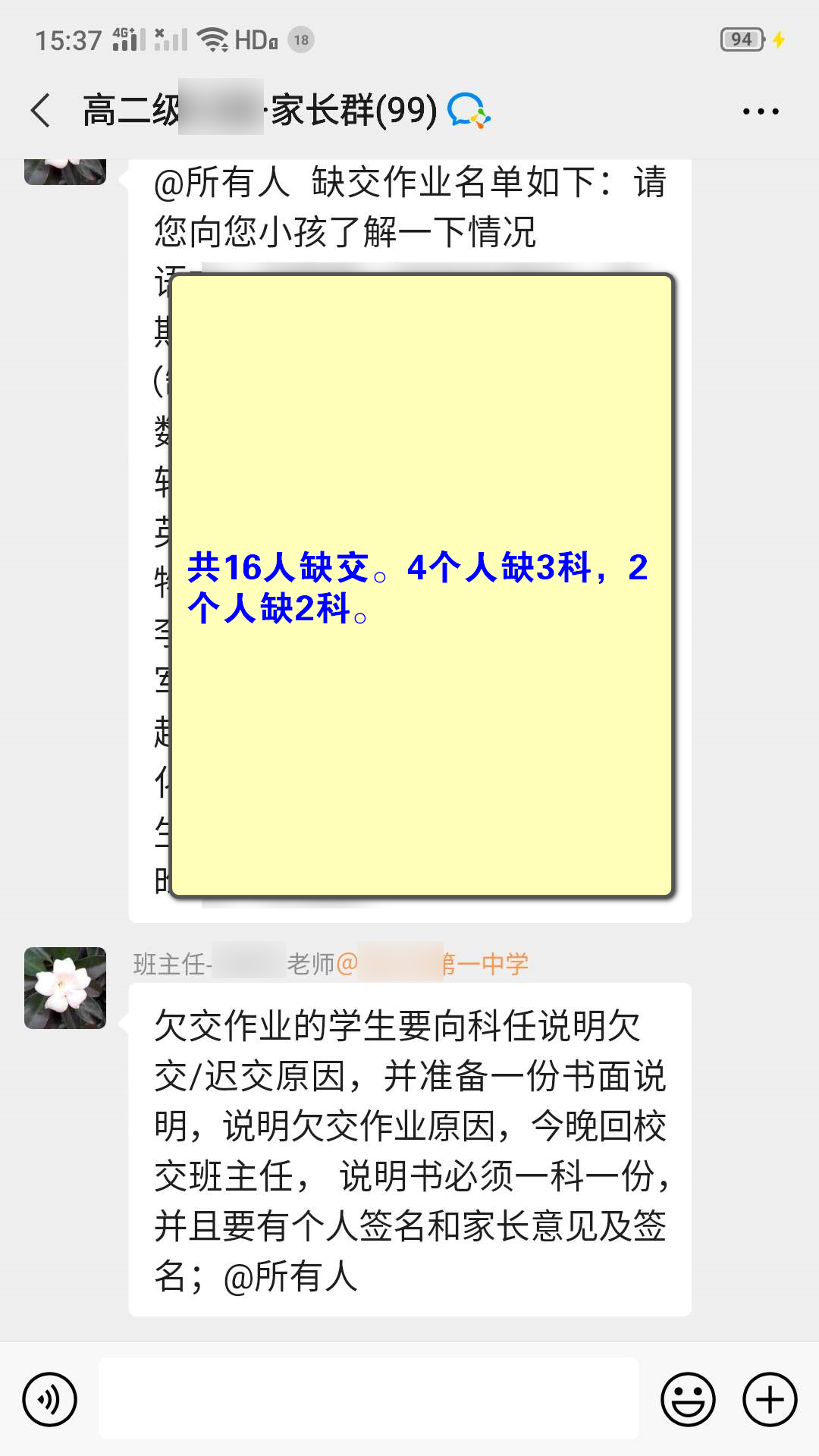Image resolution: width=819 pixels, height=1456 pixels.
Task: Open the class teacher's flower avatar profile
Action: [65, 987]
